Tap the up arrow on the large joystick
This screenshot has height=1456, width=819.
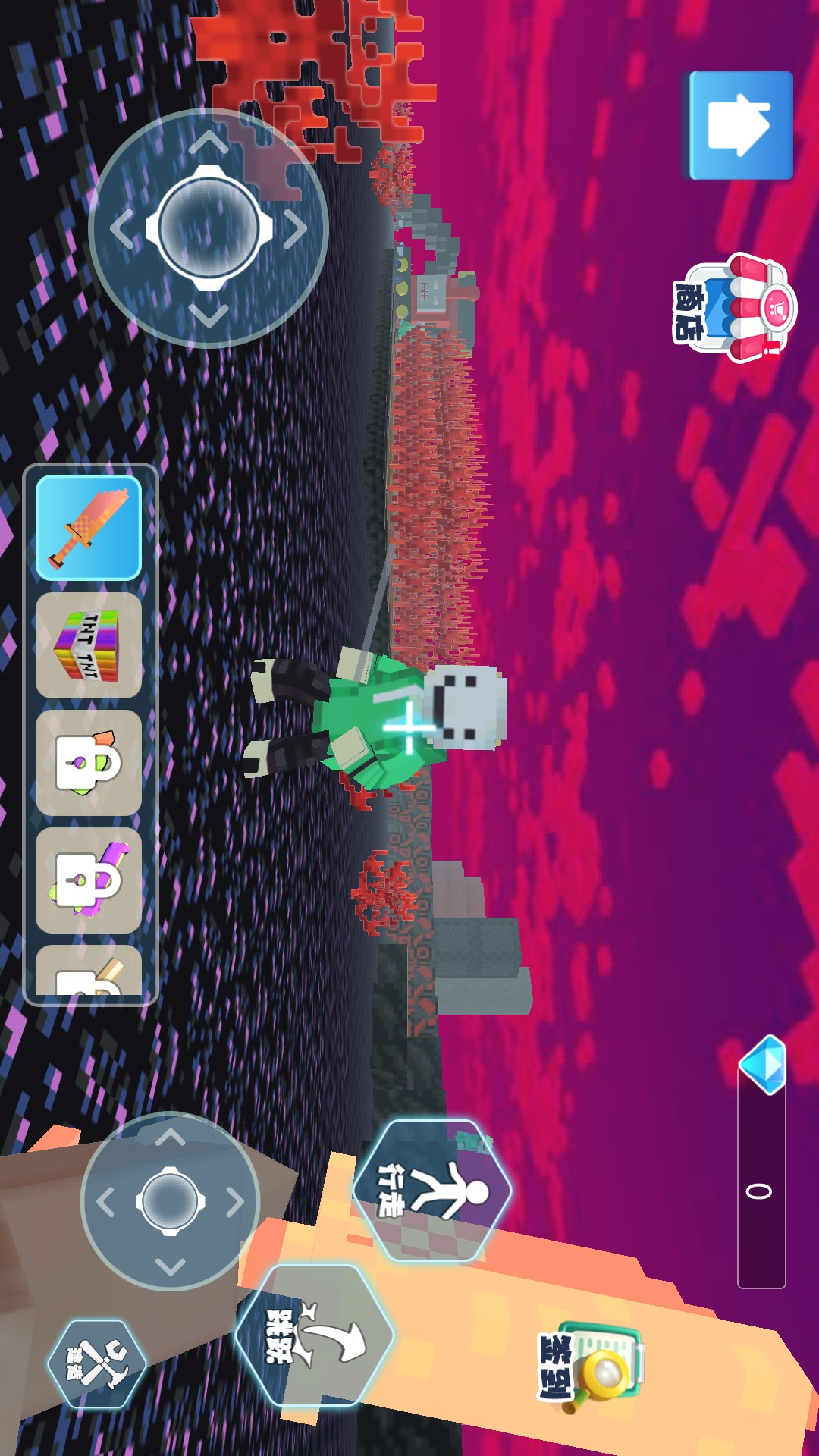209,143
